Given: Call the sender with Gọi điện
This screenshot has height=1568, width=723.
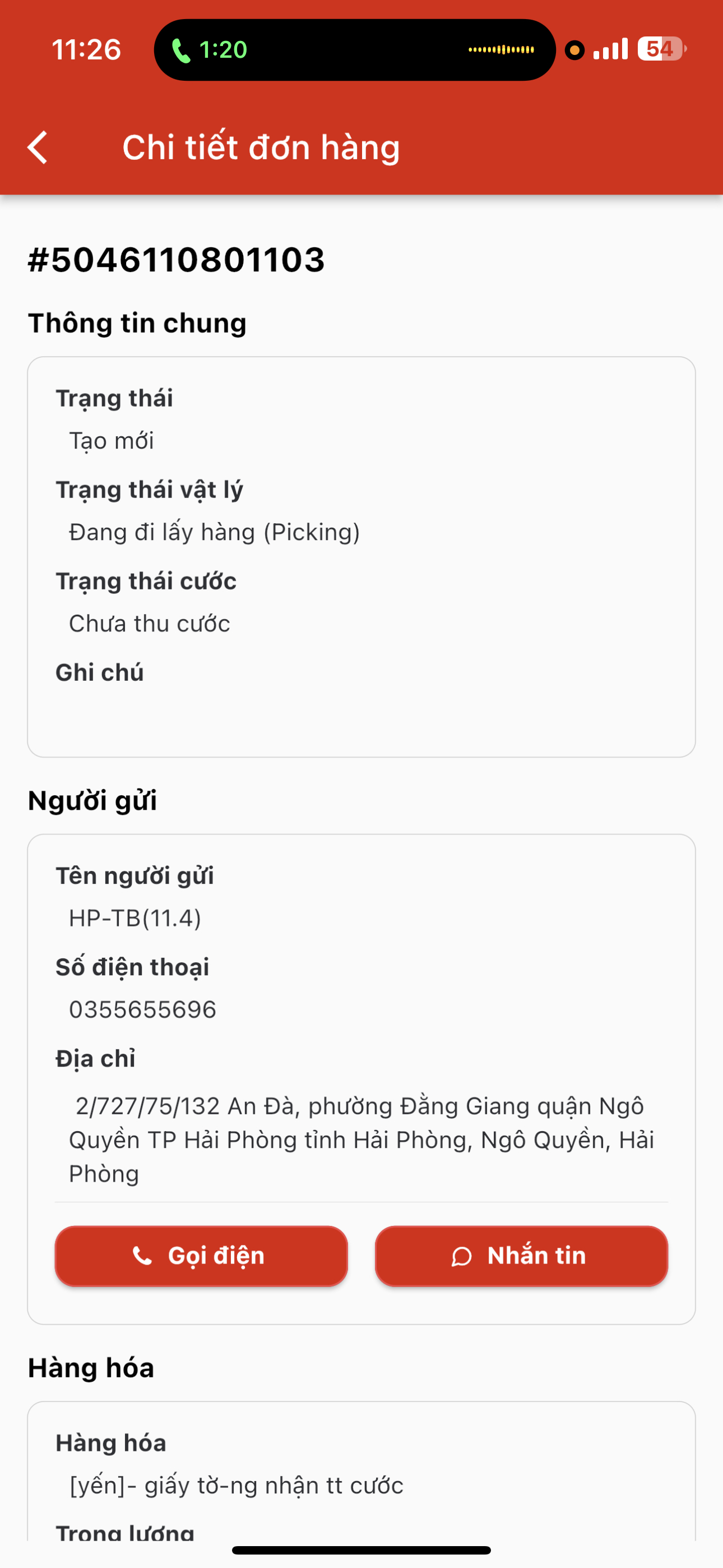Looking at the screenshot, I should [201, 1256].
